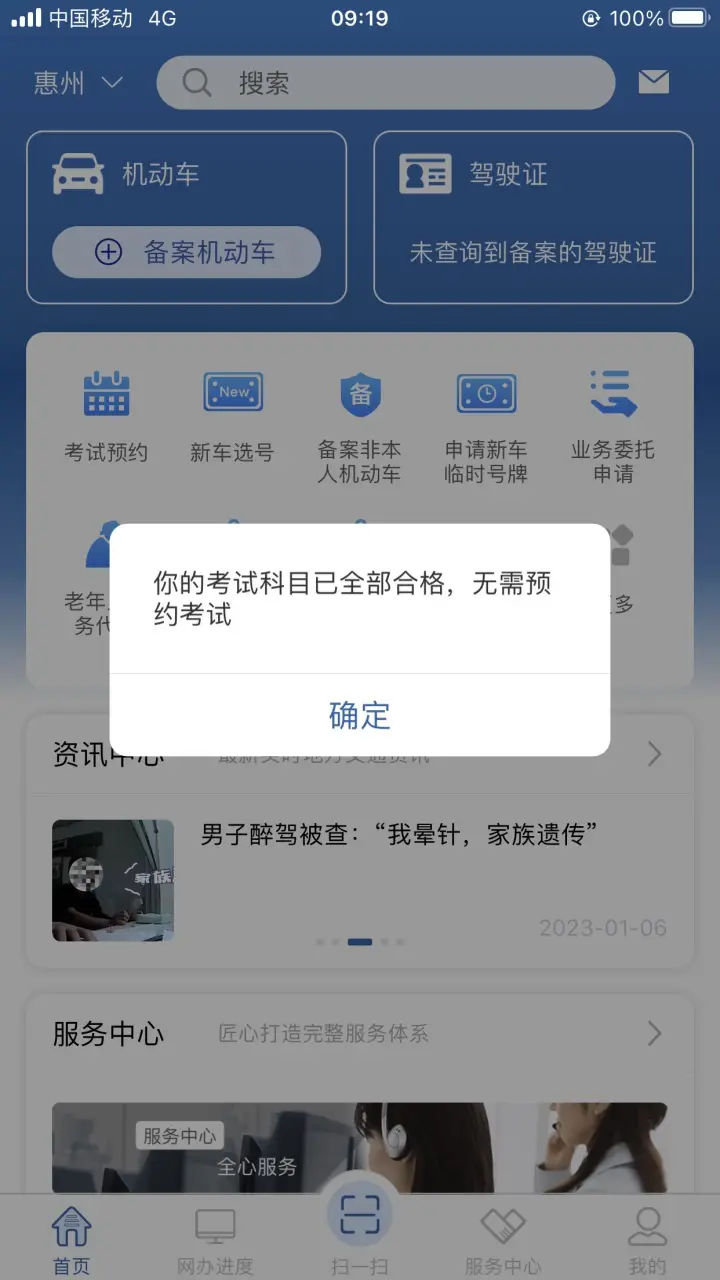Go to the 服务中心 bottom tab

[503, 1240]
